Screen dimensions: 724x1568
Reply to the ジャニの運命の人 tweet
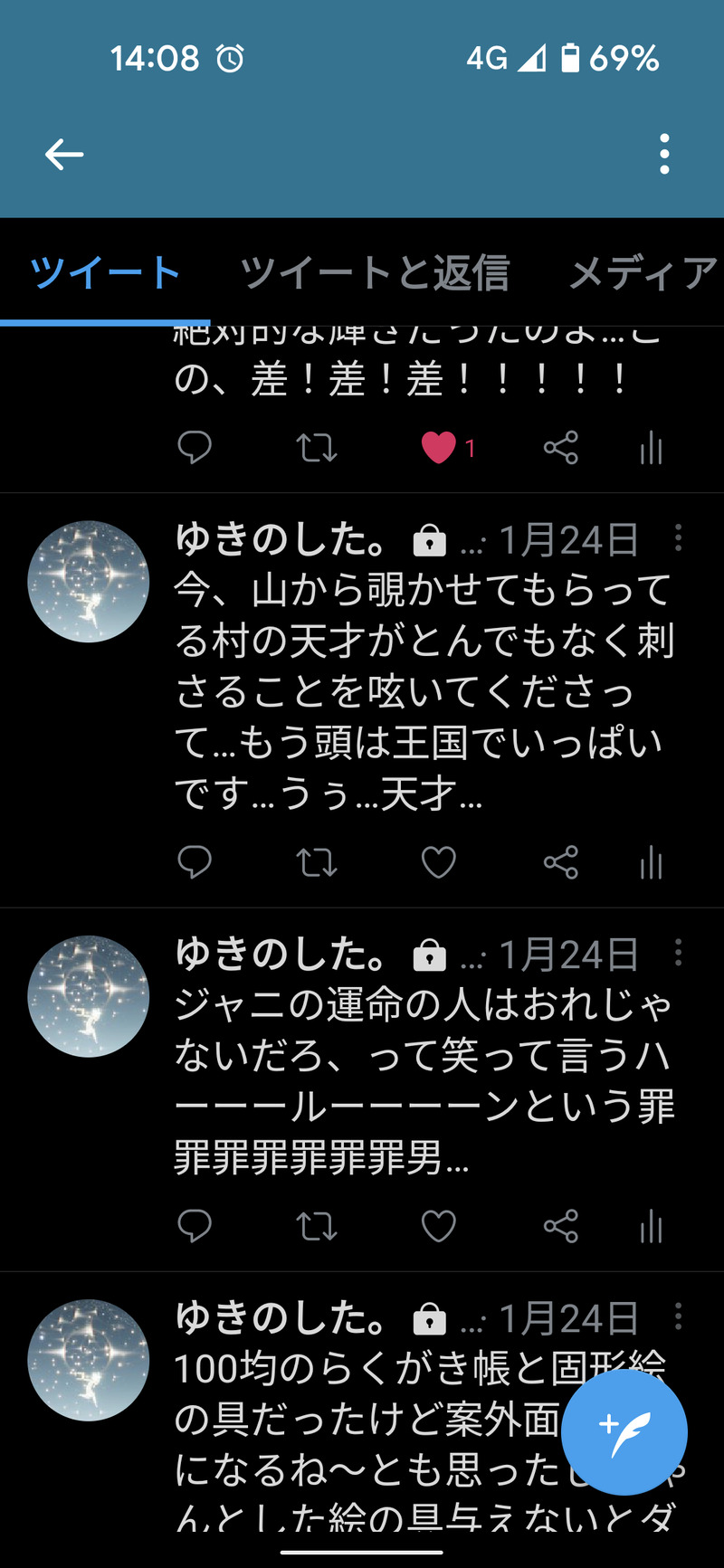click(x=195, y=1226)
